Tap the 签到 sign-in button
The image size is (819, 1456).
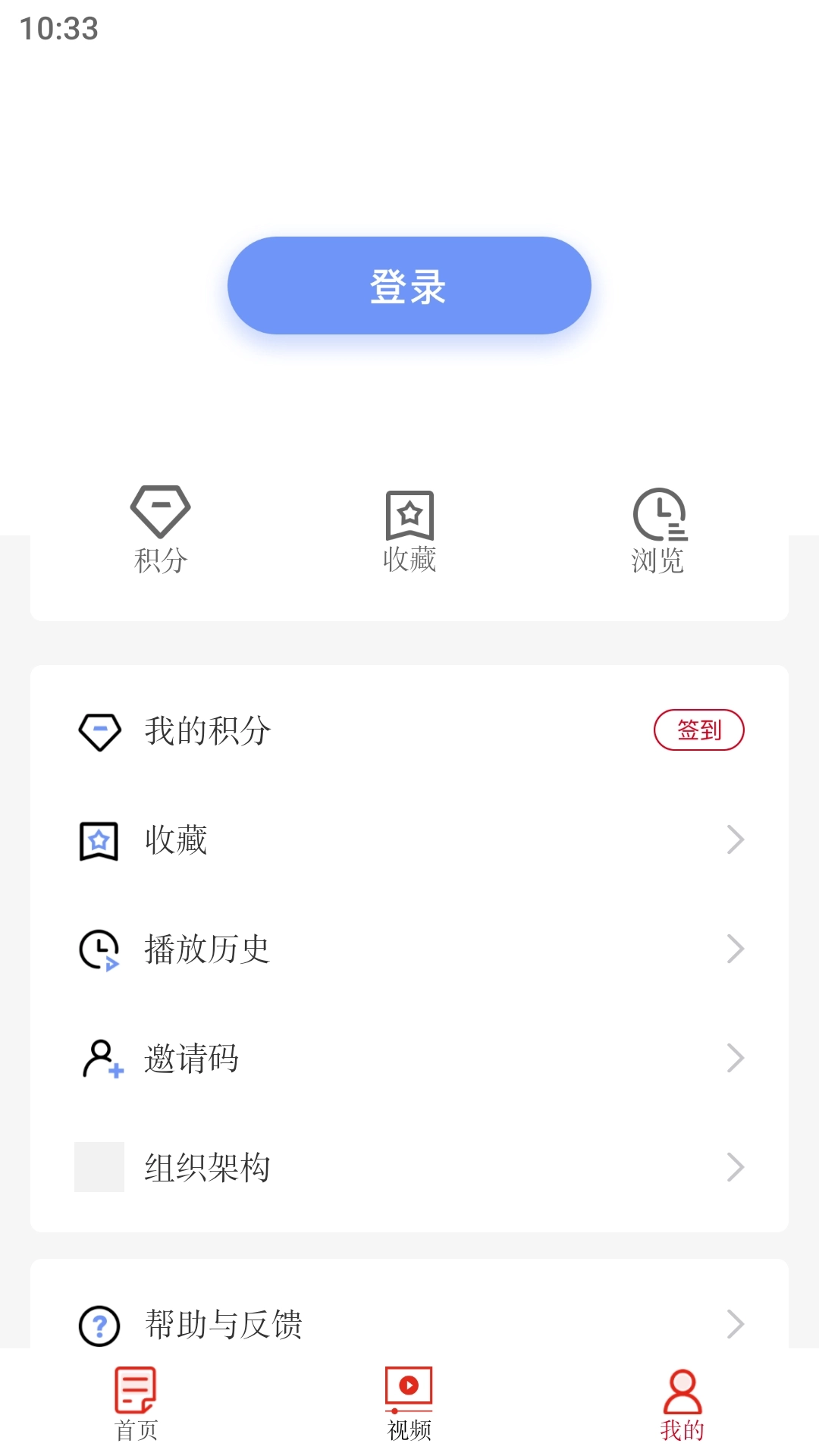(699, 730)
